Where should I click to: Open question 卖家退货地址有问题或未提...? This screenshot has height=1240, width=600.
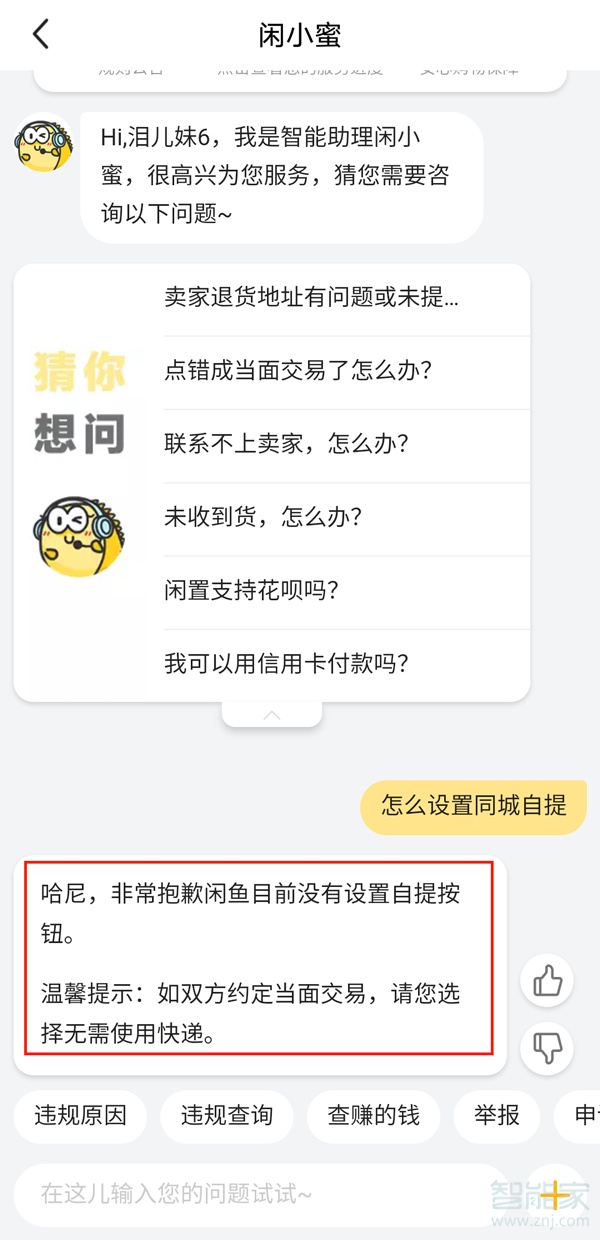[311, 297]
